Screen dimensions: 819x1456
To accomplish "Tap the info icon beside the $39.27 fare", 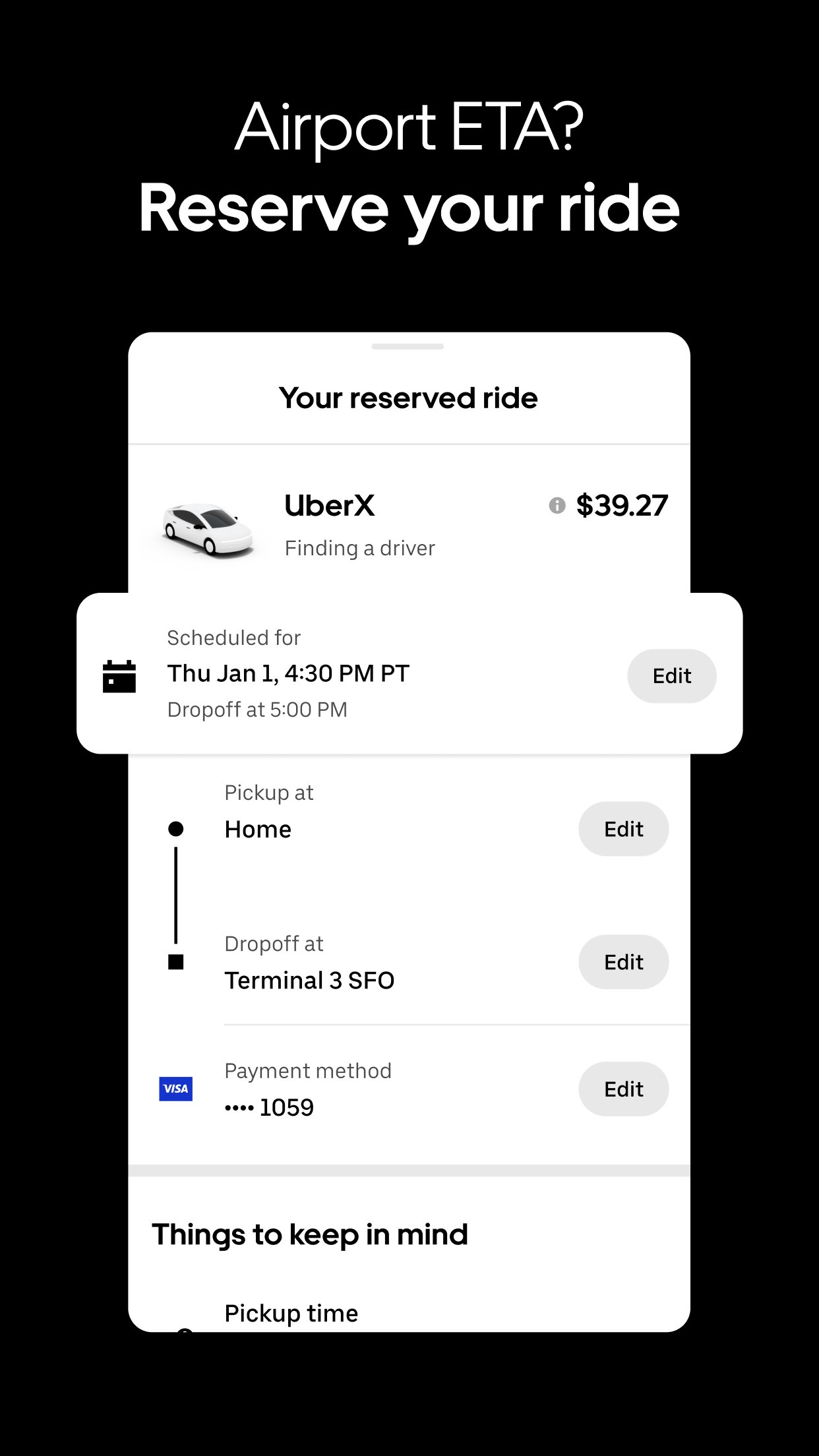I will (557, 506).
